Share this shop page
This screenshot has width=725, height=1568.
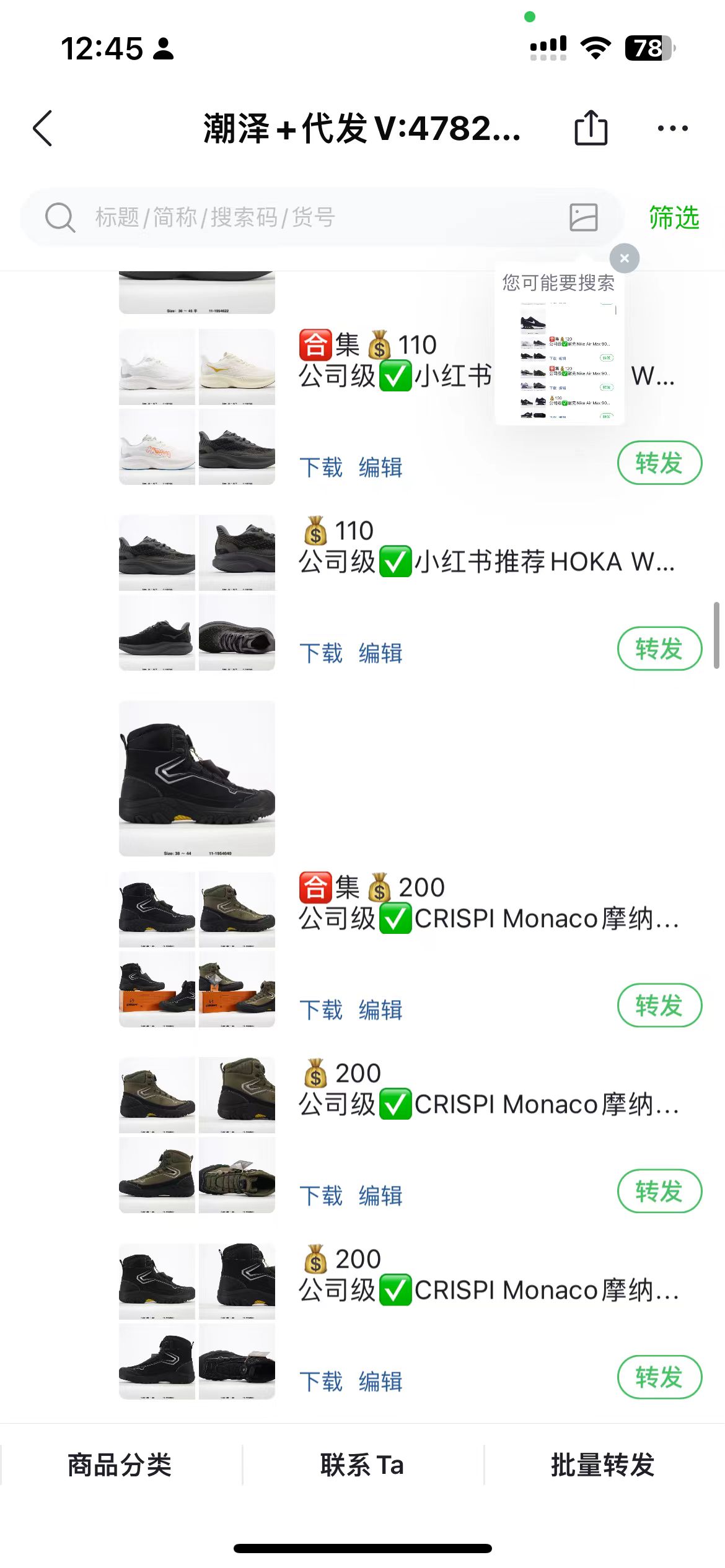click(591, 129)
